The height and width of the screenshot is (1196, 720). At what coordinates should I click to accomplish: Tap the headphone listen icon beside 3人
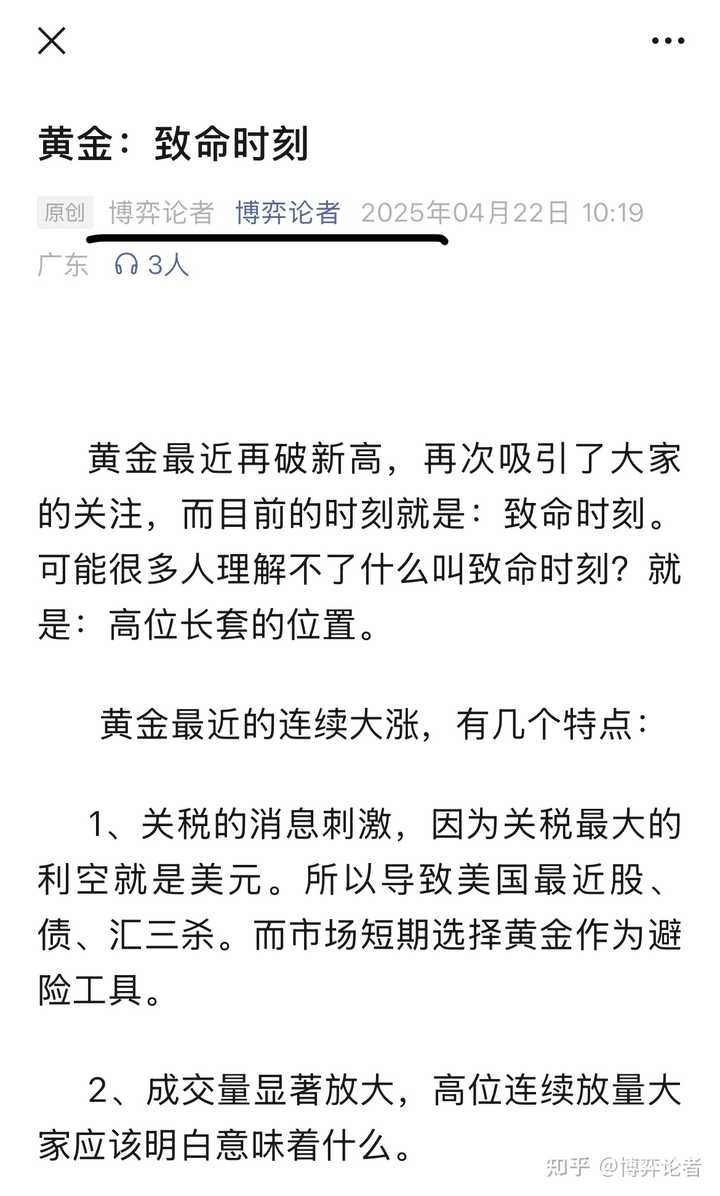coord(126,265)
